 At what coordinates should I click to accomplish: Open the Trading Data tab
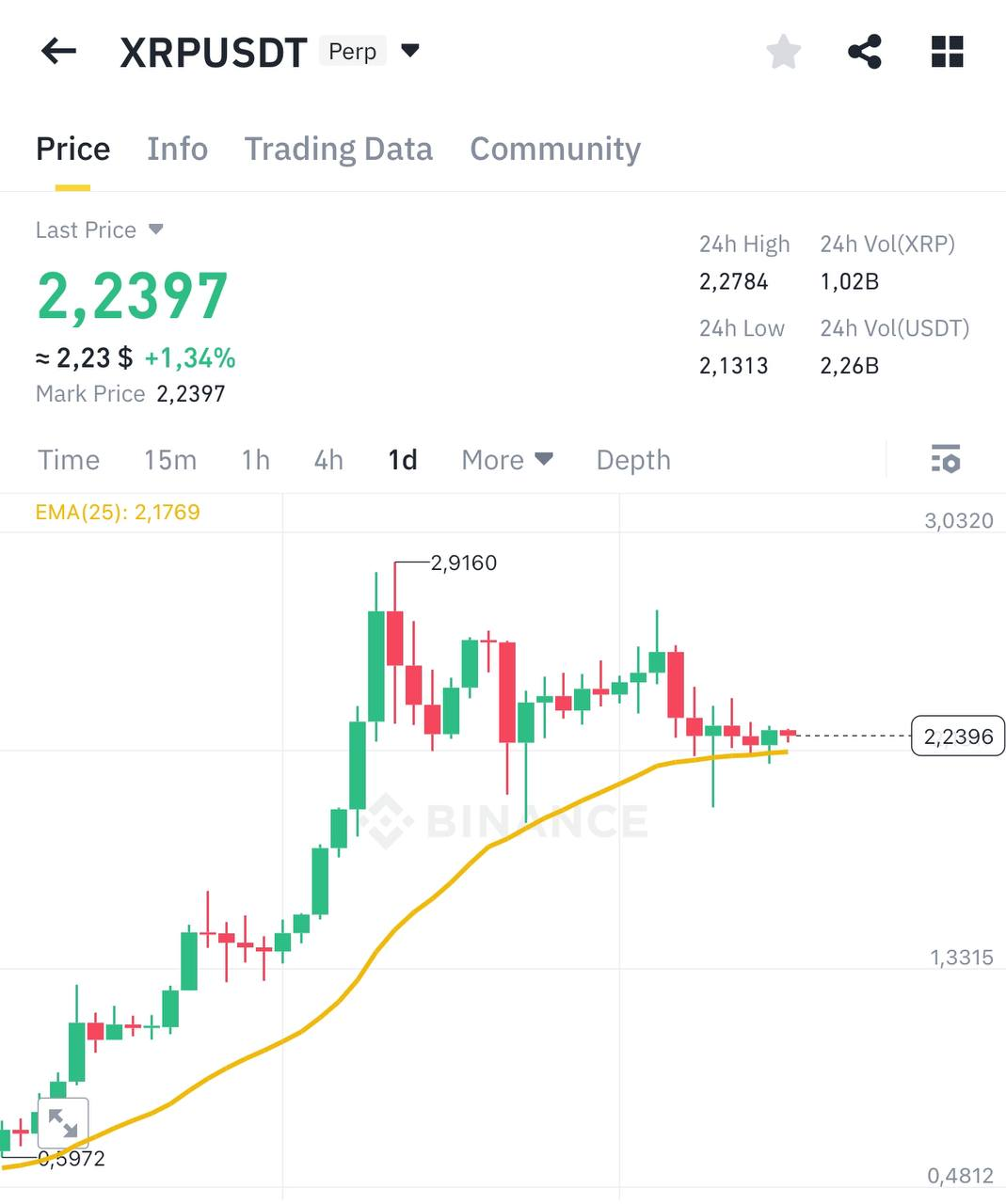click(x=339, y=149)
